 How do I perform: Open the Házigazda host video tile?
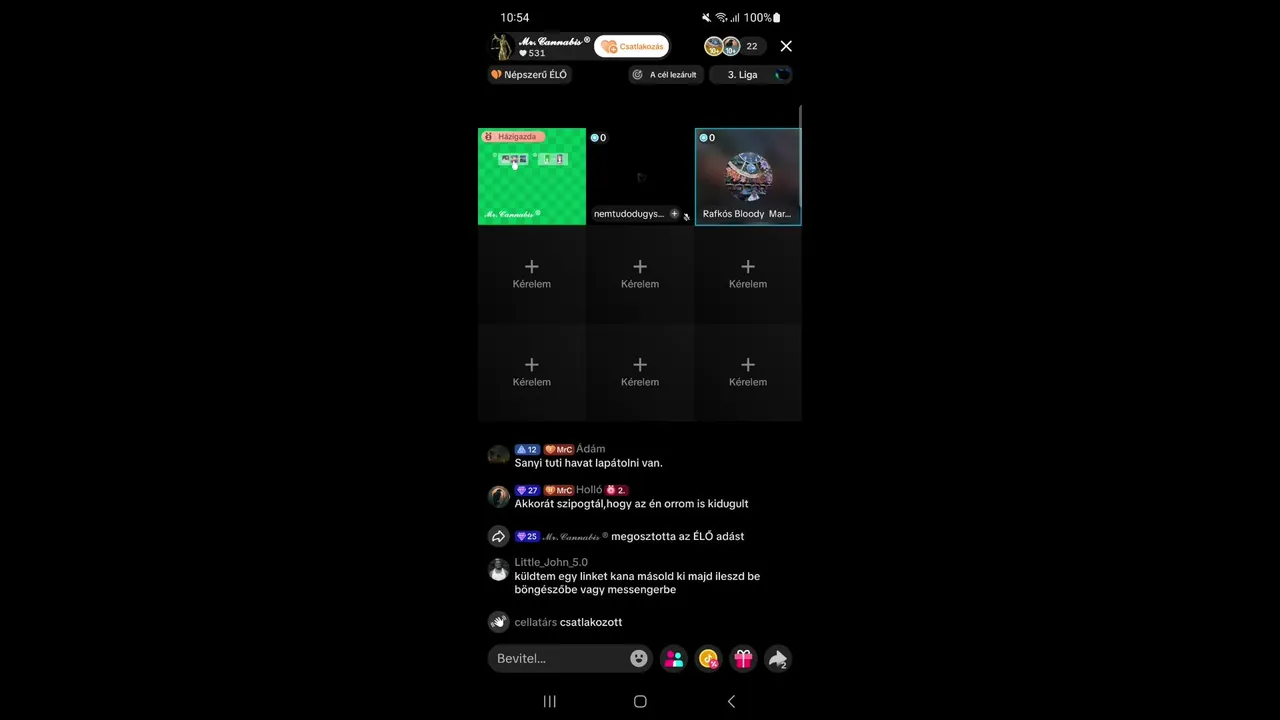click(531, 177)
